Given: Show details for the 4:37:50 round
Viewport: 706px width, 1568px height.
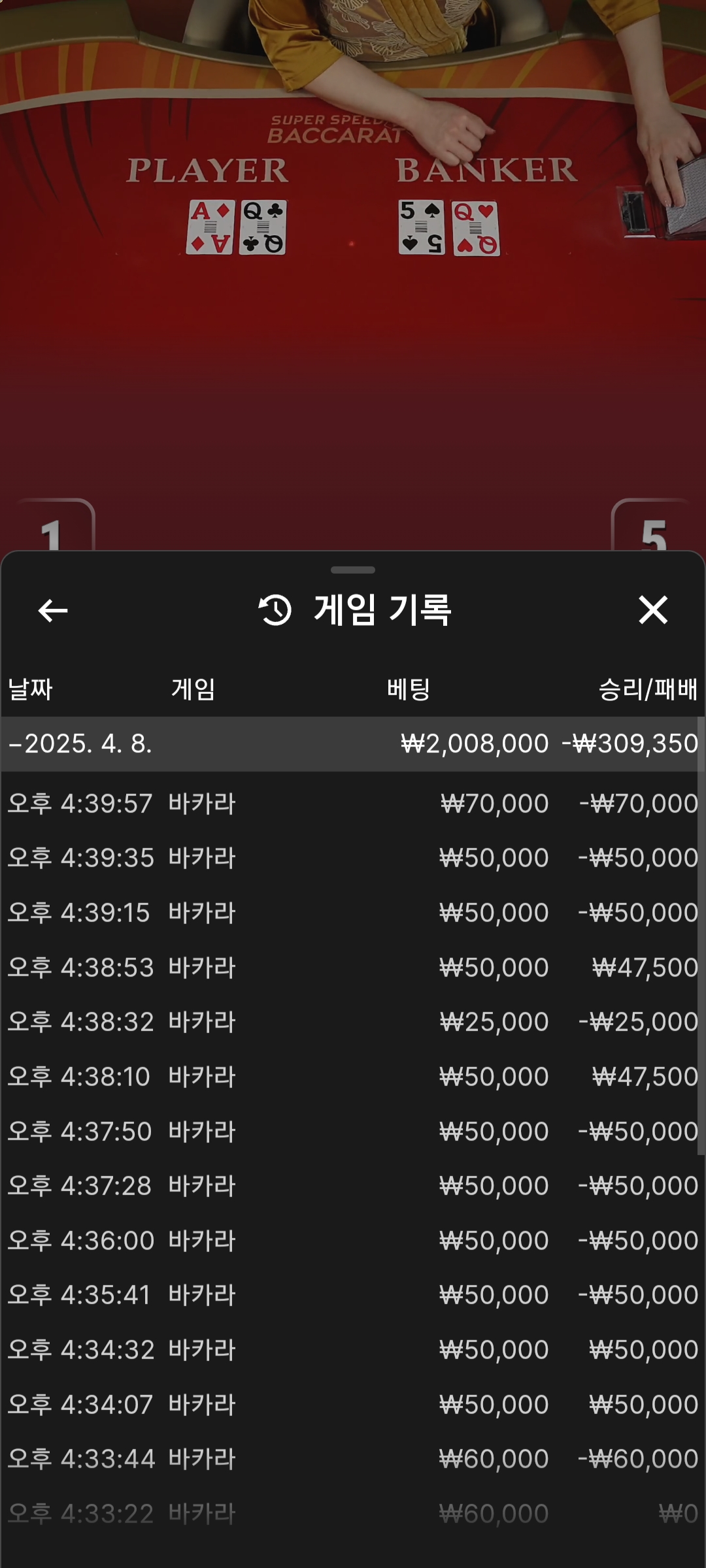Looking at the screenshot, I should click(x=353, y=1132).
